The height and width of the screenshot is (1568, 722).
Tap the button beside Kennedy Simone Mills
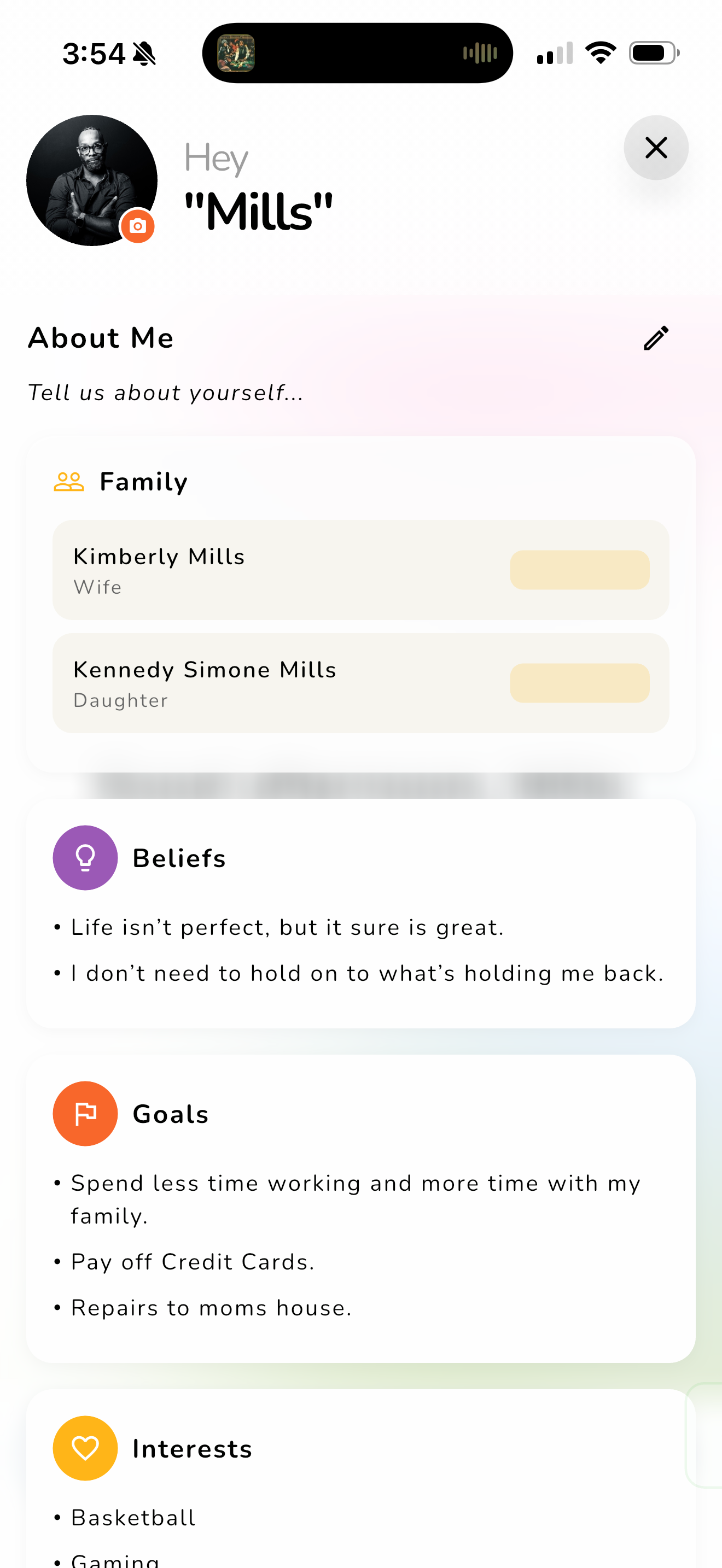click(579, 683)
